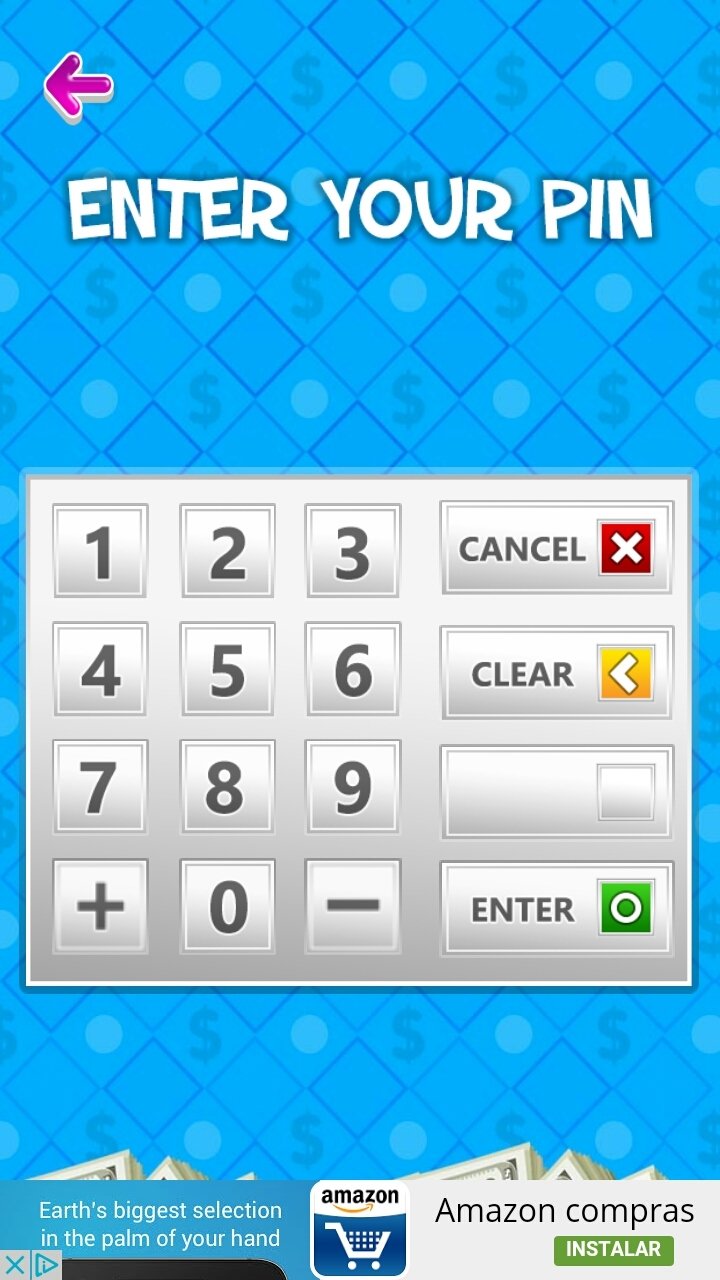Tap digit 7 on the keypad
Image resolution: width=720 pixels, height=1280 pixels.
(x=100, y=787)
